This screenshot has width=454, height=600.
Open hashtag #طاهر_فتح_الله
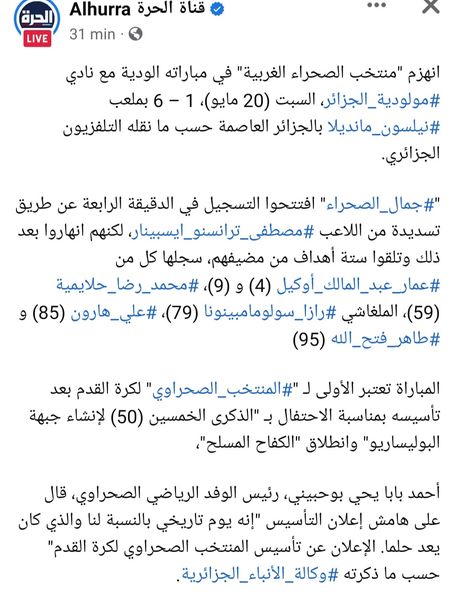click(x=385, y=339)
